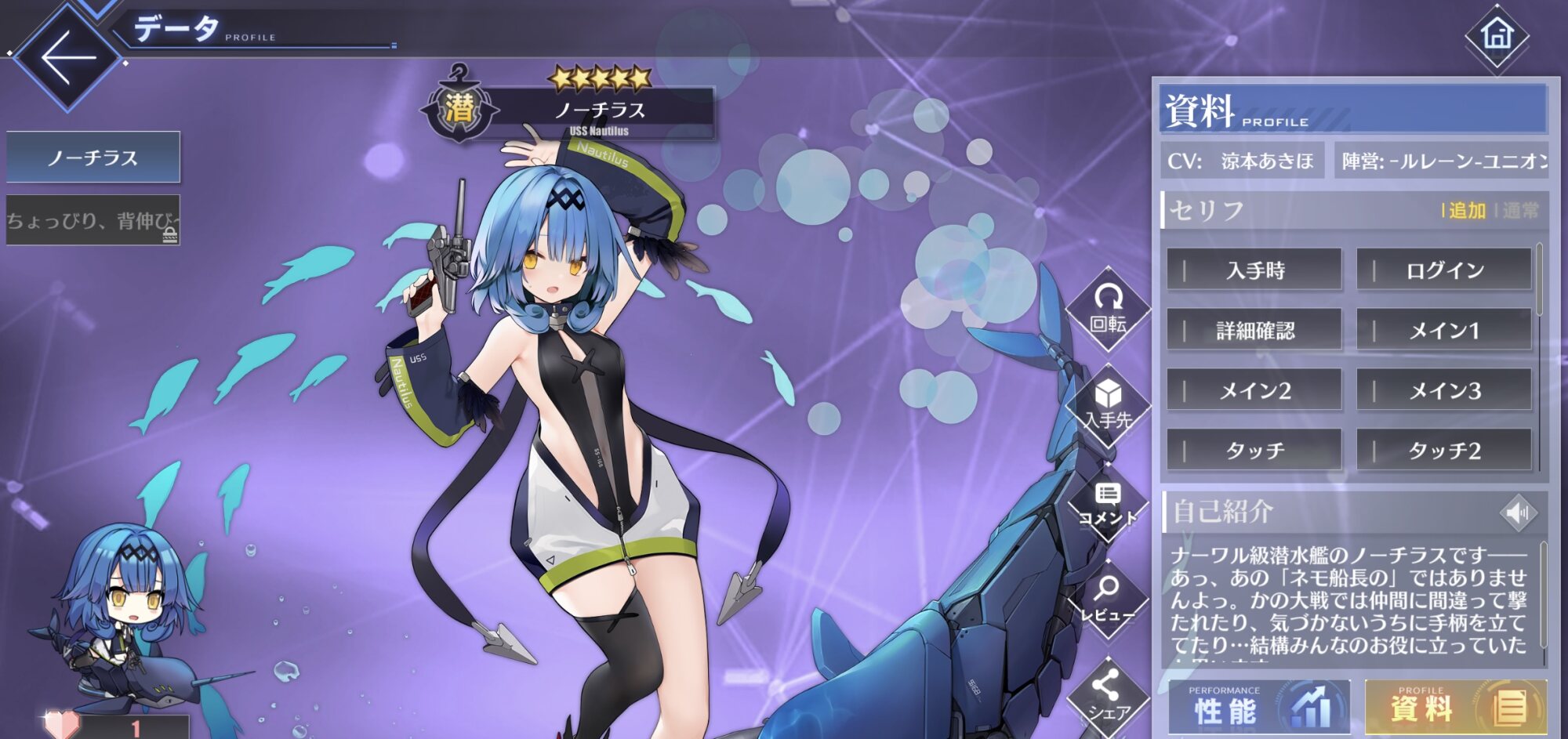Switch to the 資料 profile tab

[1456, 707]
